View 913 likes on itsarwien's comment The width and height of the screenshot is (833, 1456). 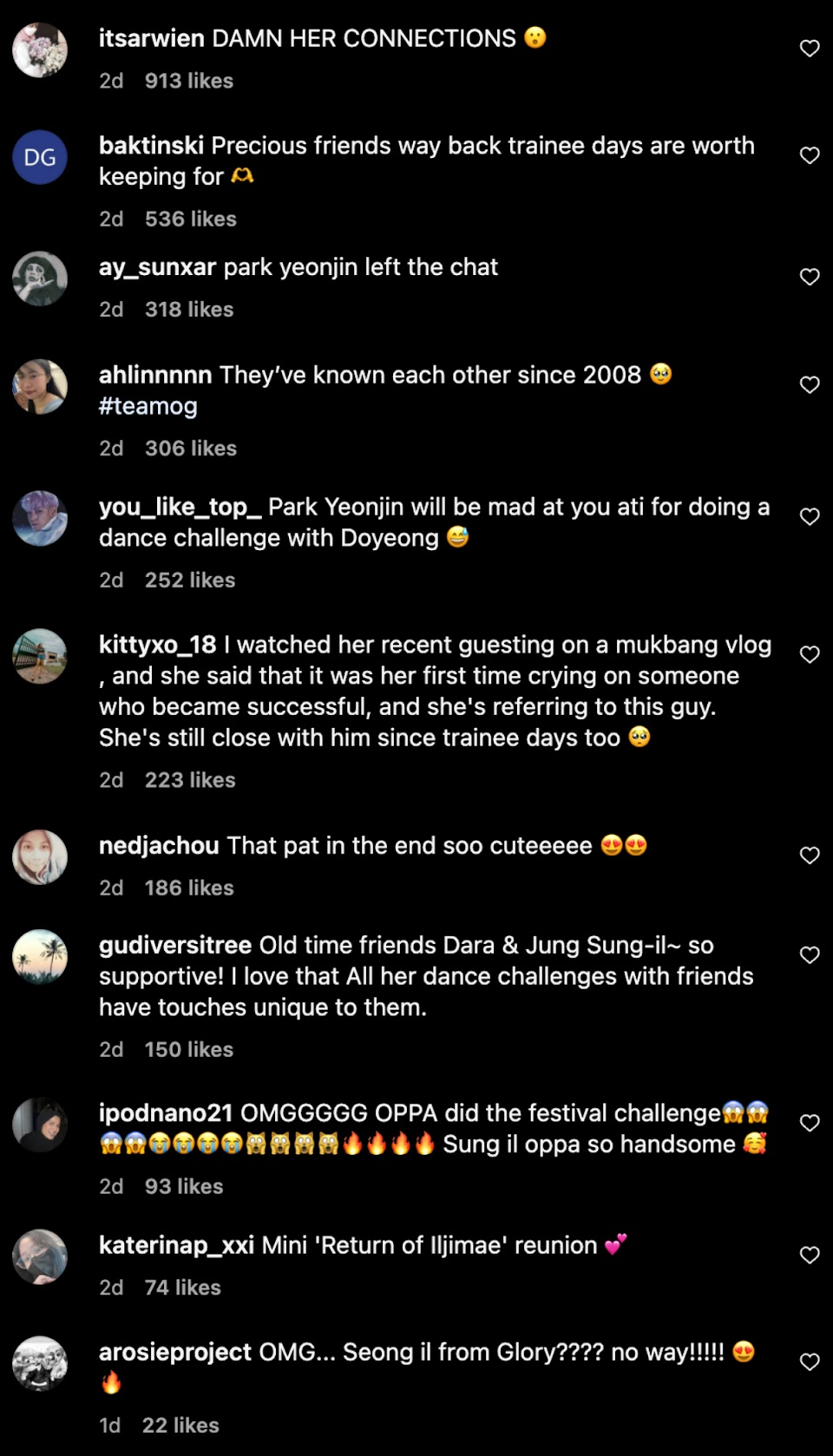[188, 81]
